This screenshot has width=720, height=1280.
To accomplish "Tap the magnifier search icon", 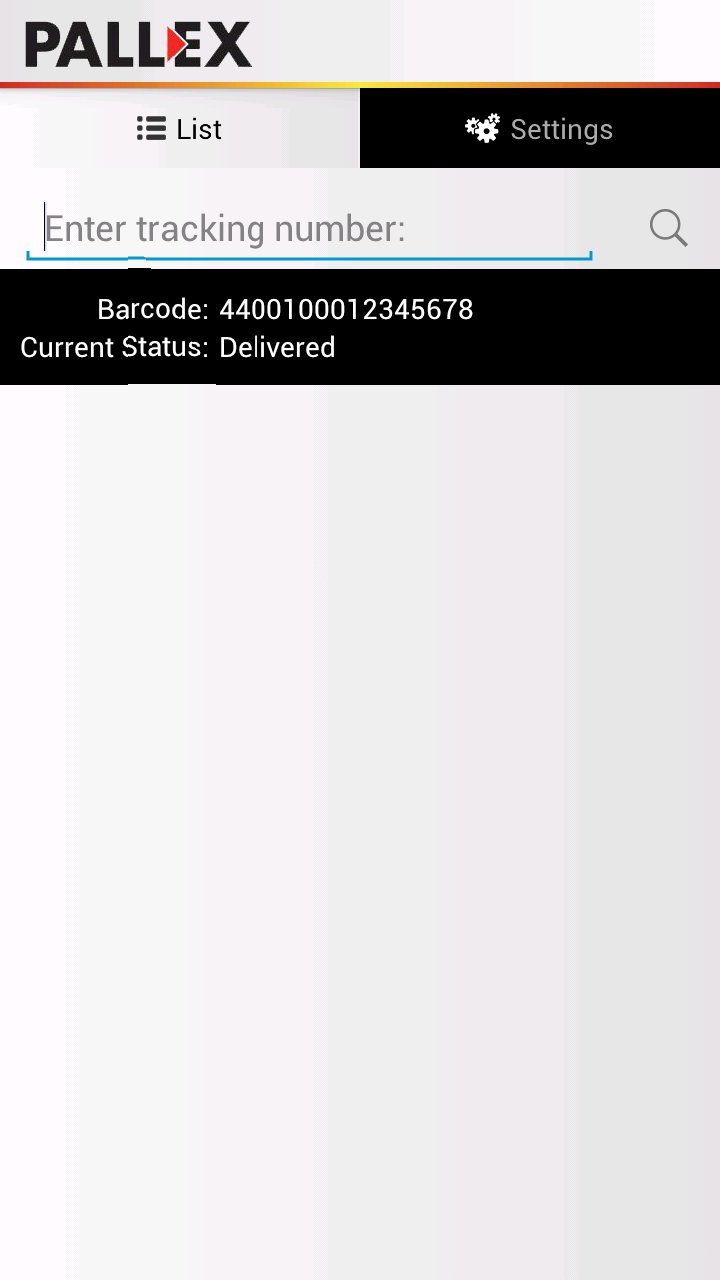I will click(x=668, y=229).
